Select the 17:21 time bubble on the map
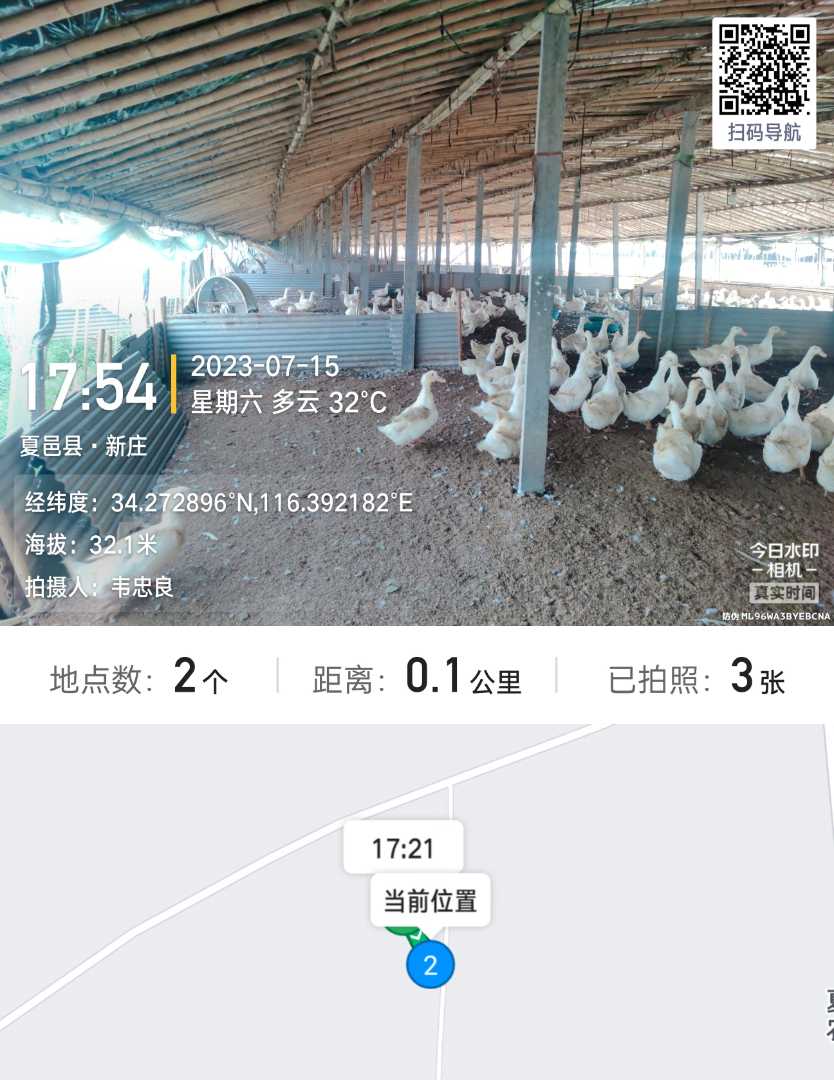The height and width of the screenshot is (1080, 834). [403, 848]
